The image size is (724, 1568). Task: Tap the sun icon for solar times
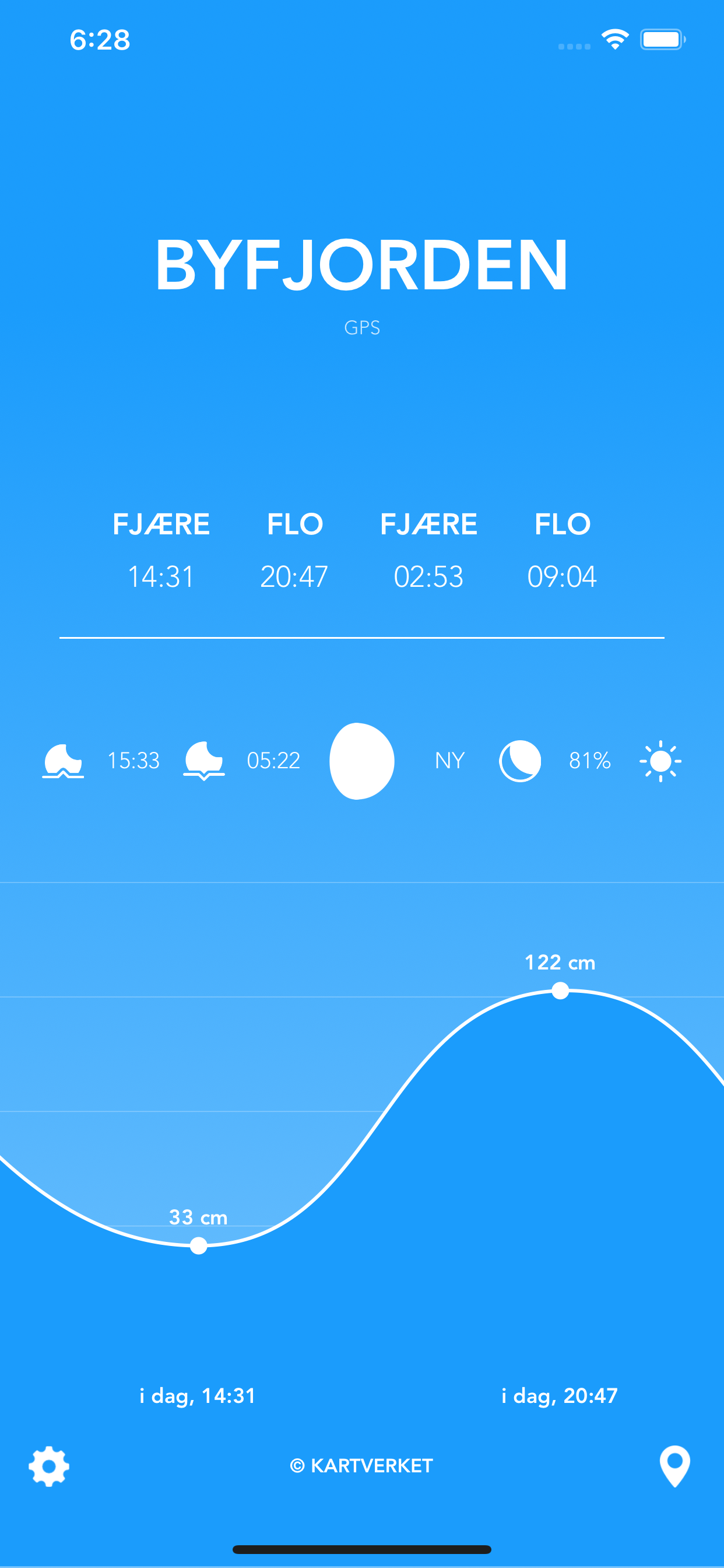[661, 760]
